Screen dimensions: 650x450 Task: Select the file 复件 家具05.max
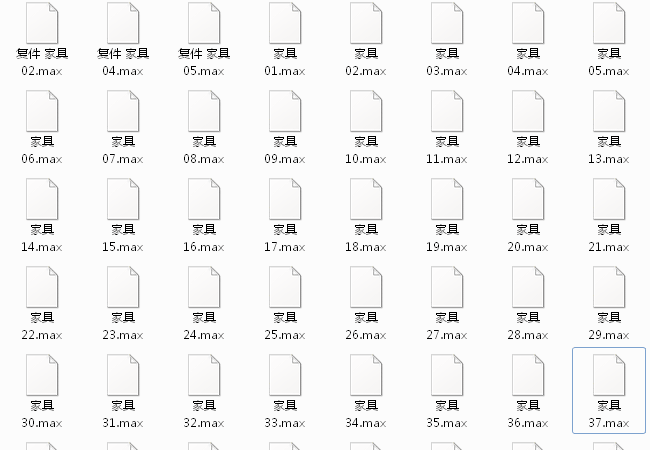tap(204, 23)
